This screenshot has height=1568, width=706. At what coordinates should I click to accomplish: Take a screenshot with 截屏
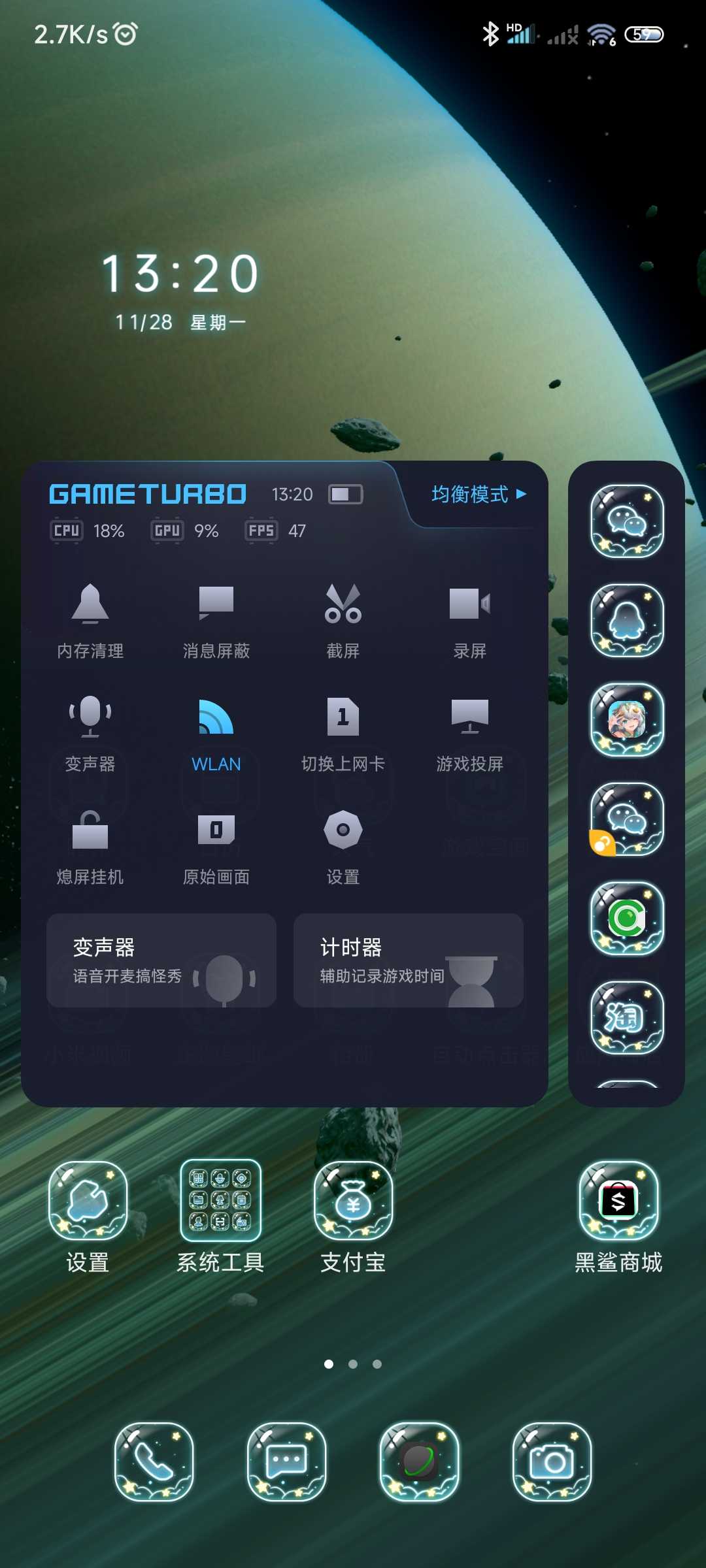(343, 620)
